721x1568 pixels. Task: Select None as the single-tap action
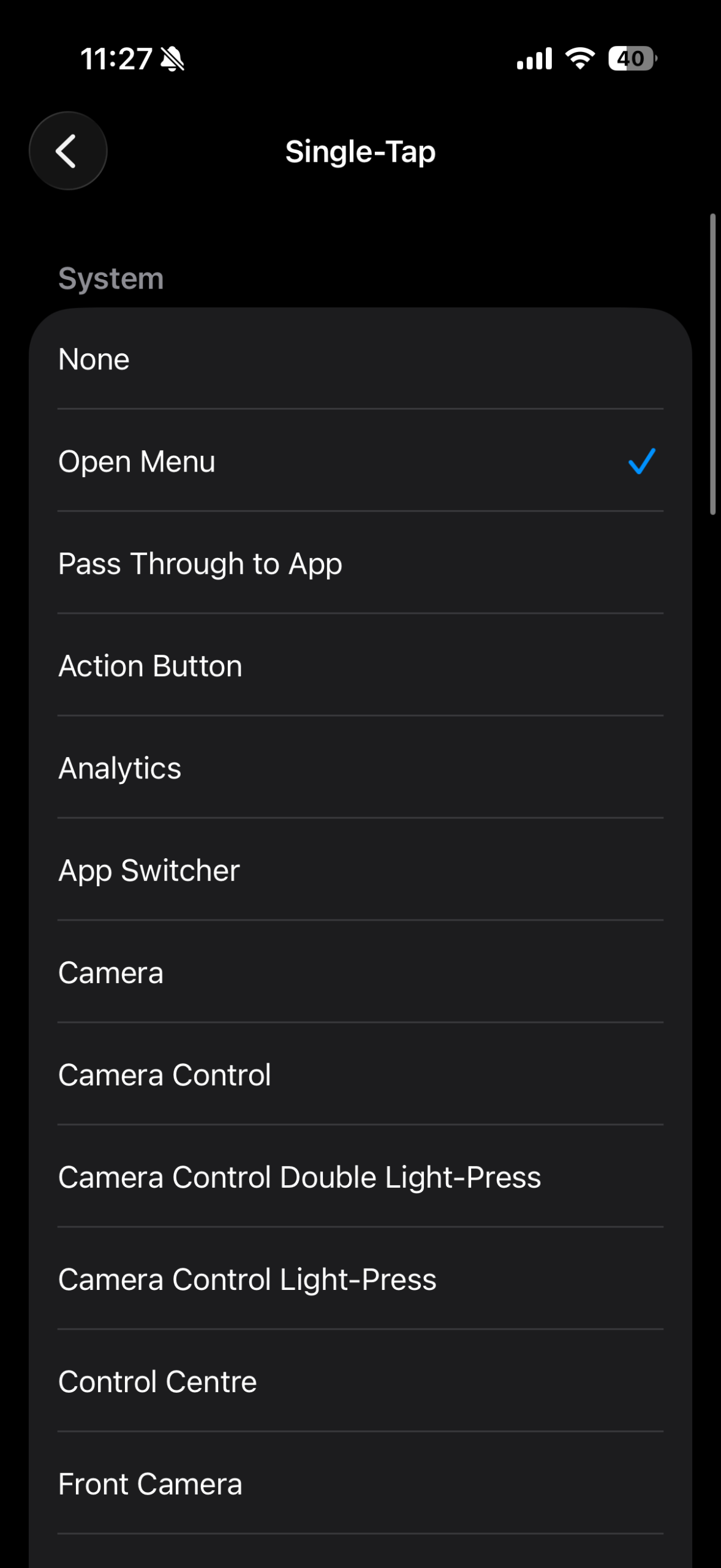pyautogui.click(x=360, y=360)
